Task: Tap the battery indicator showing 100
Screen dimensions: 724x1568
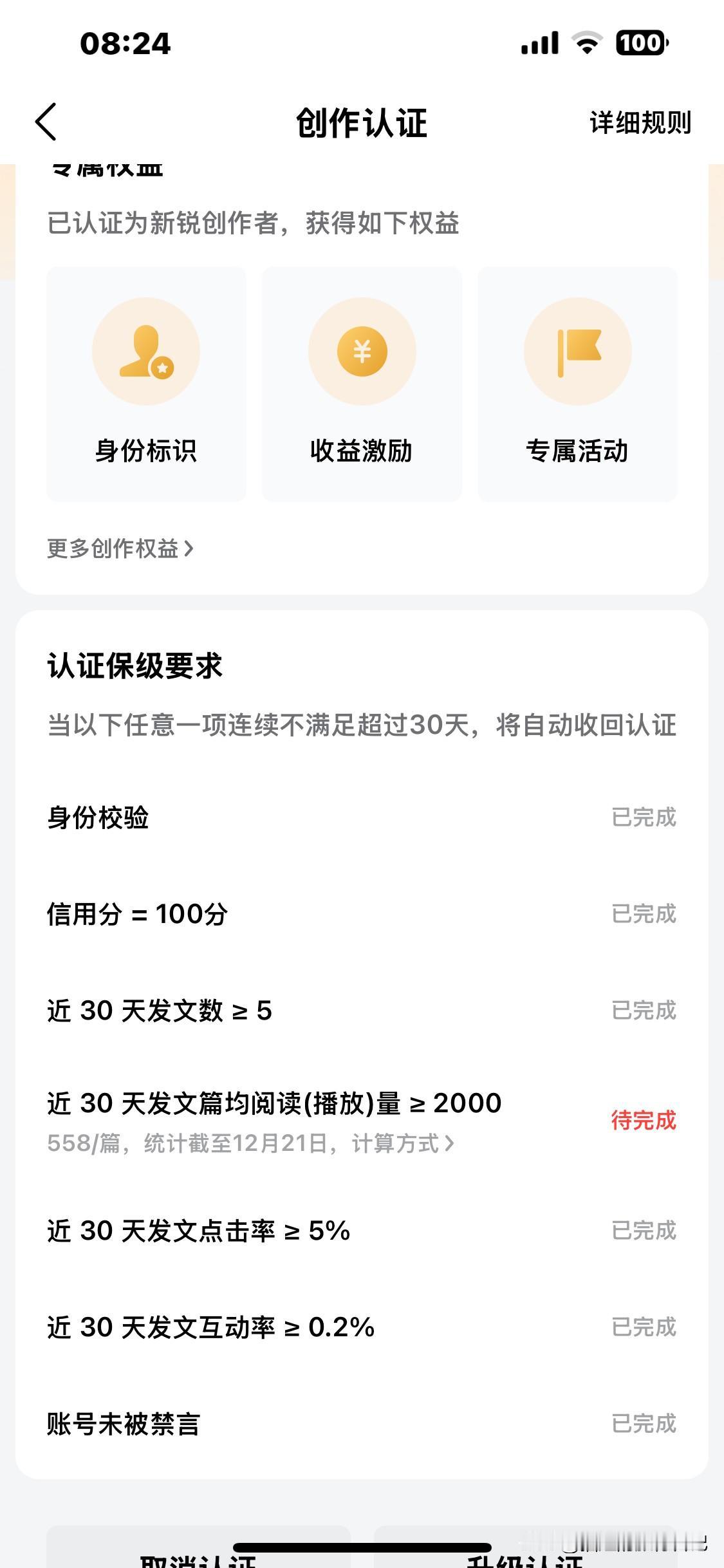Action: click(x=640, y=42)
